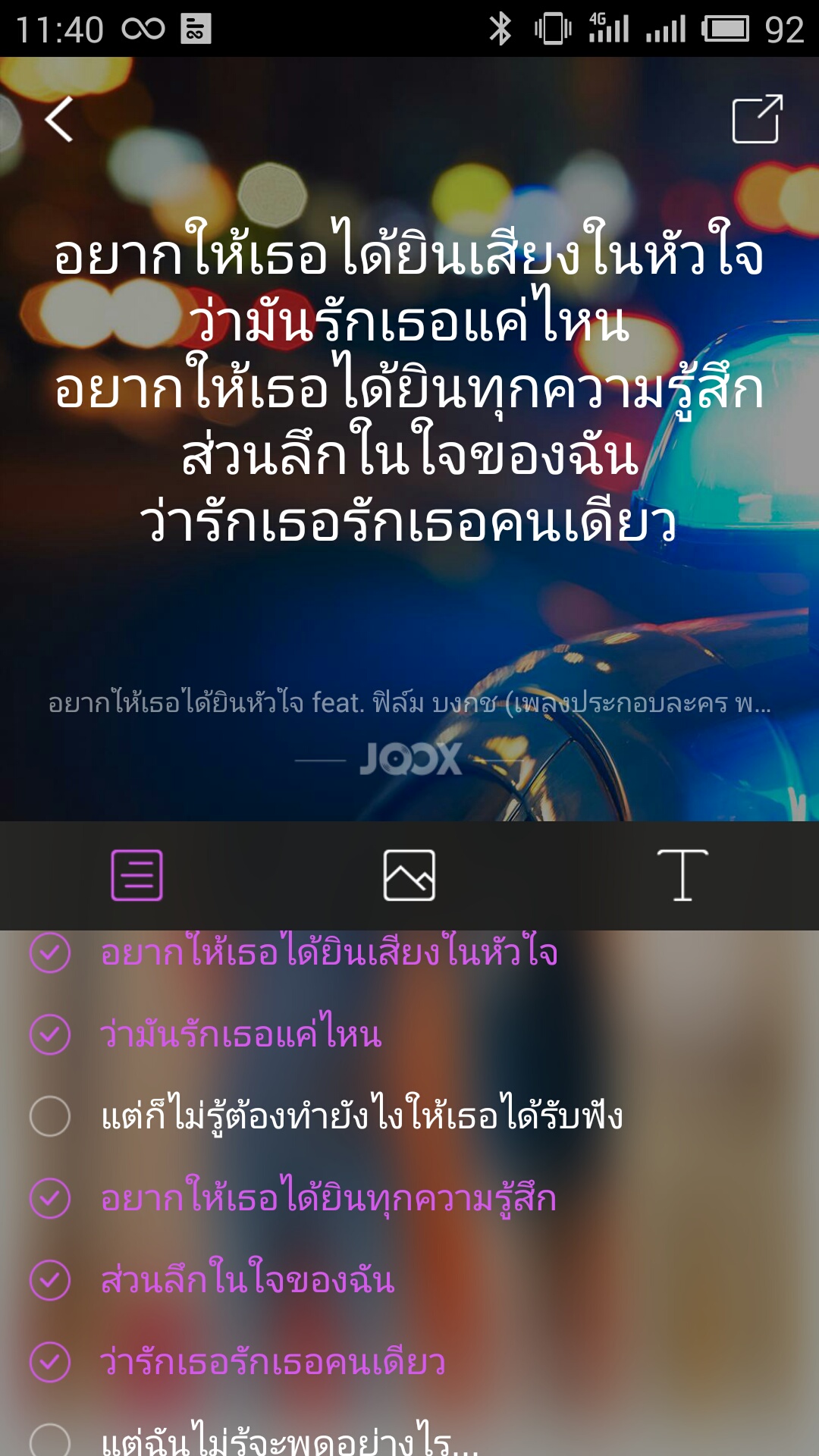Remove the line ว่ารักเธอรักเธอคนเดียว
Screen dimensions: 819x1456
click(50, 1362)
